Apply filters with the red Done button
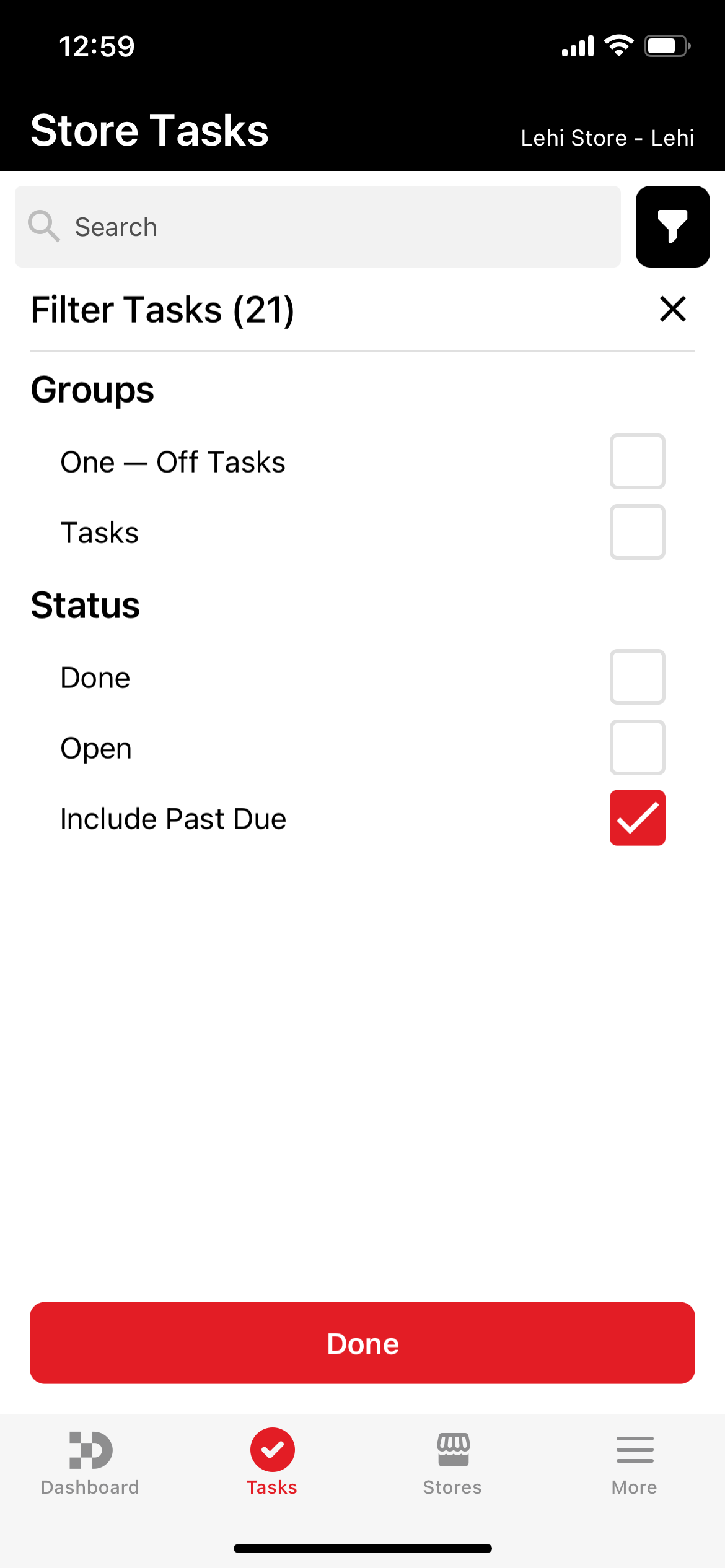725x1568 pixels. [x=362, y=1343]
